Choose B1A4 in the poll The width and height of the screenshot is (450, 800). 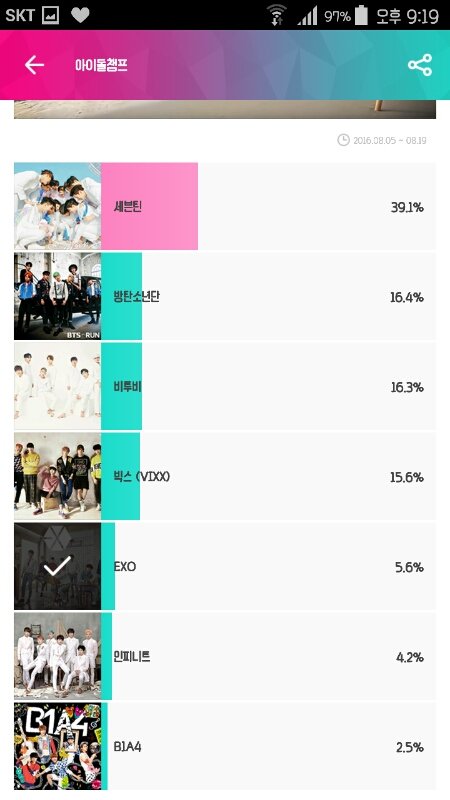coord(225,746)
